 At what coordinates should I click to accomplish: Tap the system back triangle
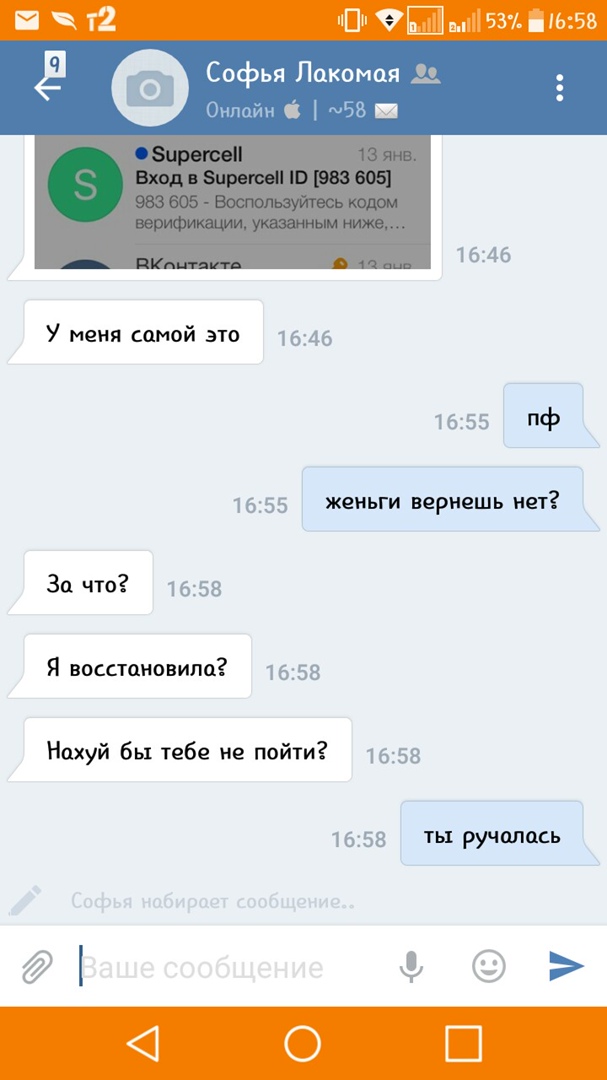142,1043
